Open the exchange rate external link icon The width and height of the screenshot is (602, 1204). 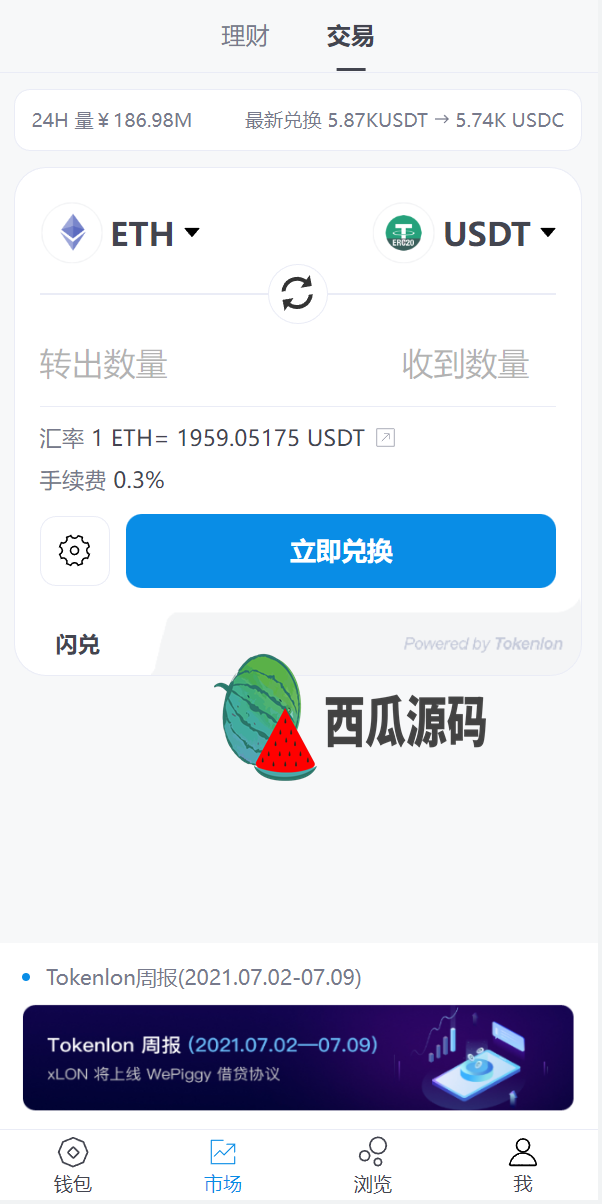[385, 438]
